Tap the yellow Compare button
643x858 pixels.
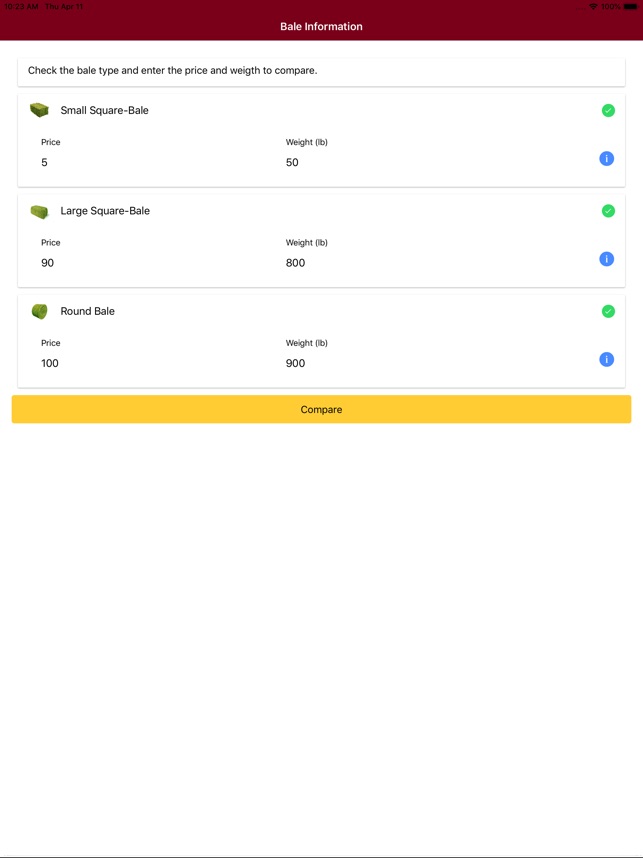[x=321, y=409]
